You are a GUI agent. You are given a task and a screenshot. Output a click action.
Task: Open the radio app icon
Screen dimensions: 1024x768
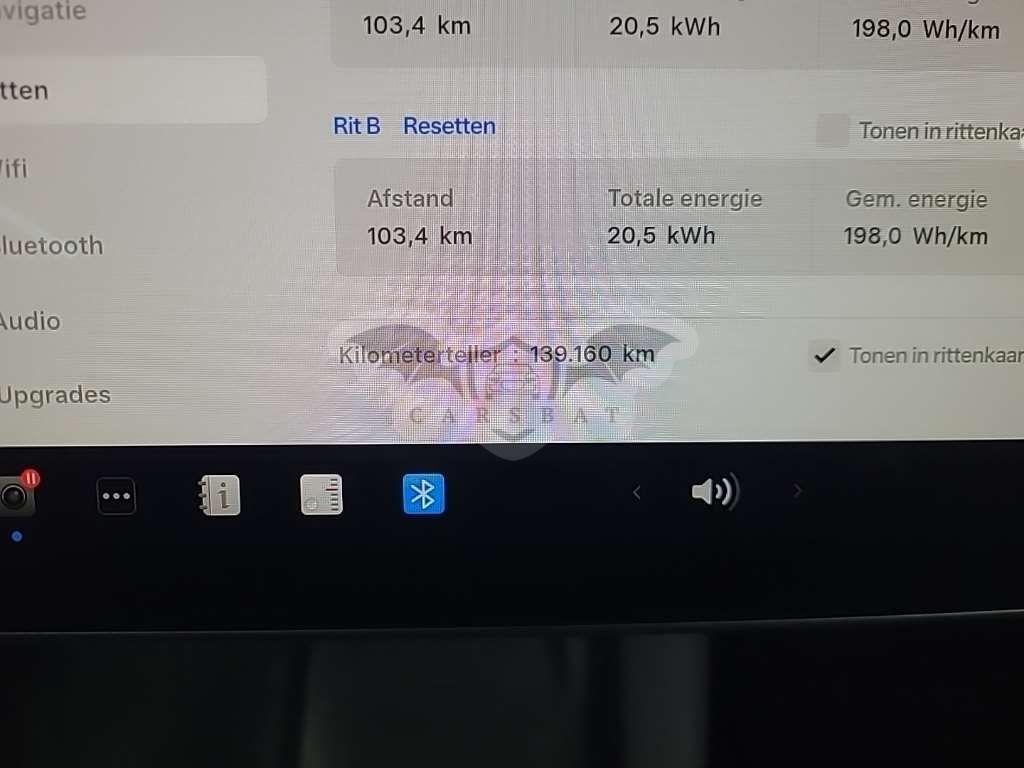(x=321, y=494)
